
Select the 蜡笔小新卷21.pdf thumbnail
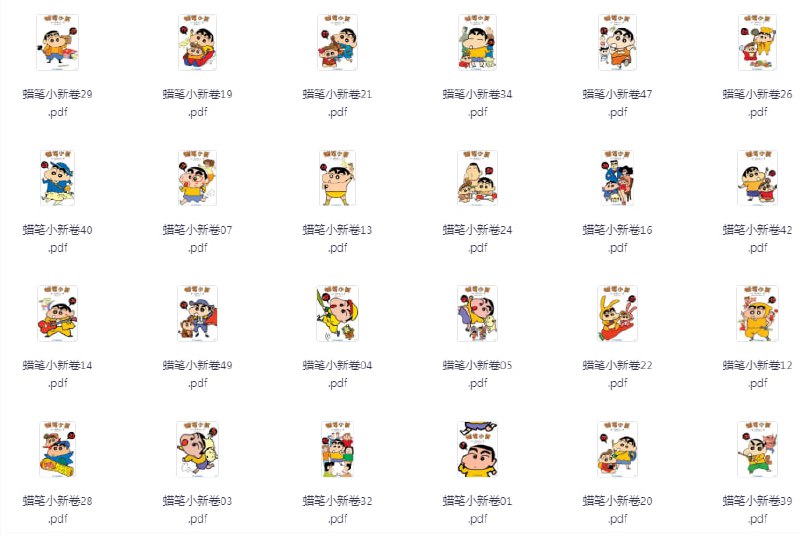click(x=337, y=43)
